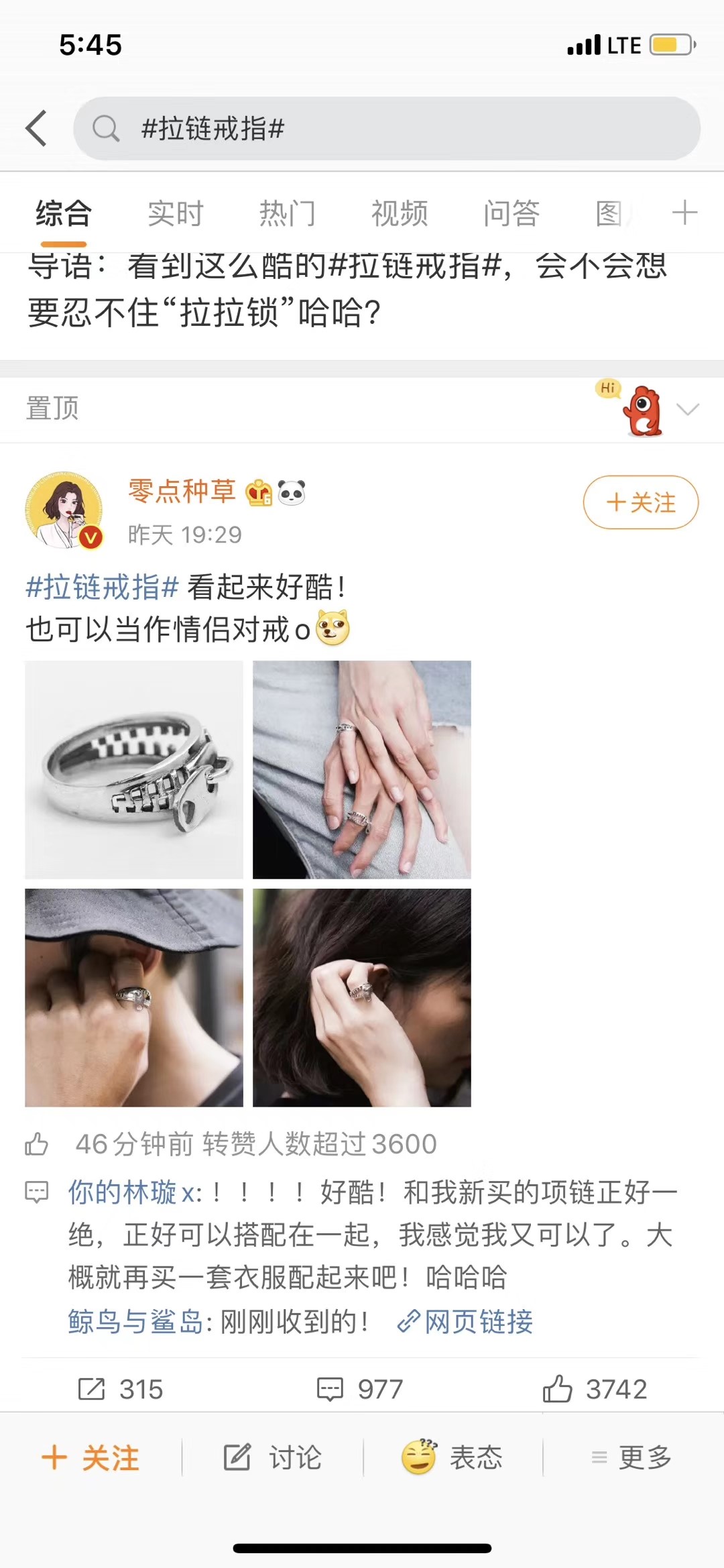
Task: Select the 问答 tab
Action: tap(511, 214)
